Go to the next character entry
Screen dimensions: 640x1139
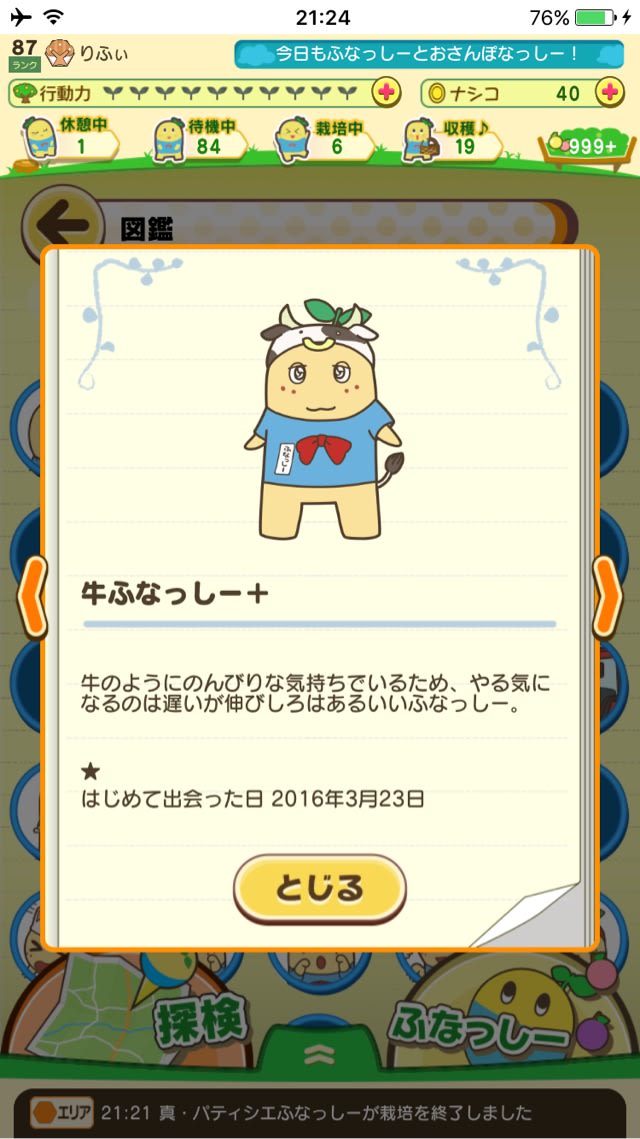[607, 597]
